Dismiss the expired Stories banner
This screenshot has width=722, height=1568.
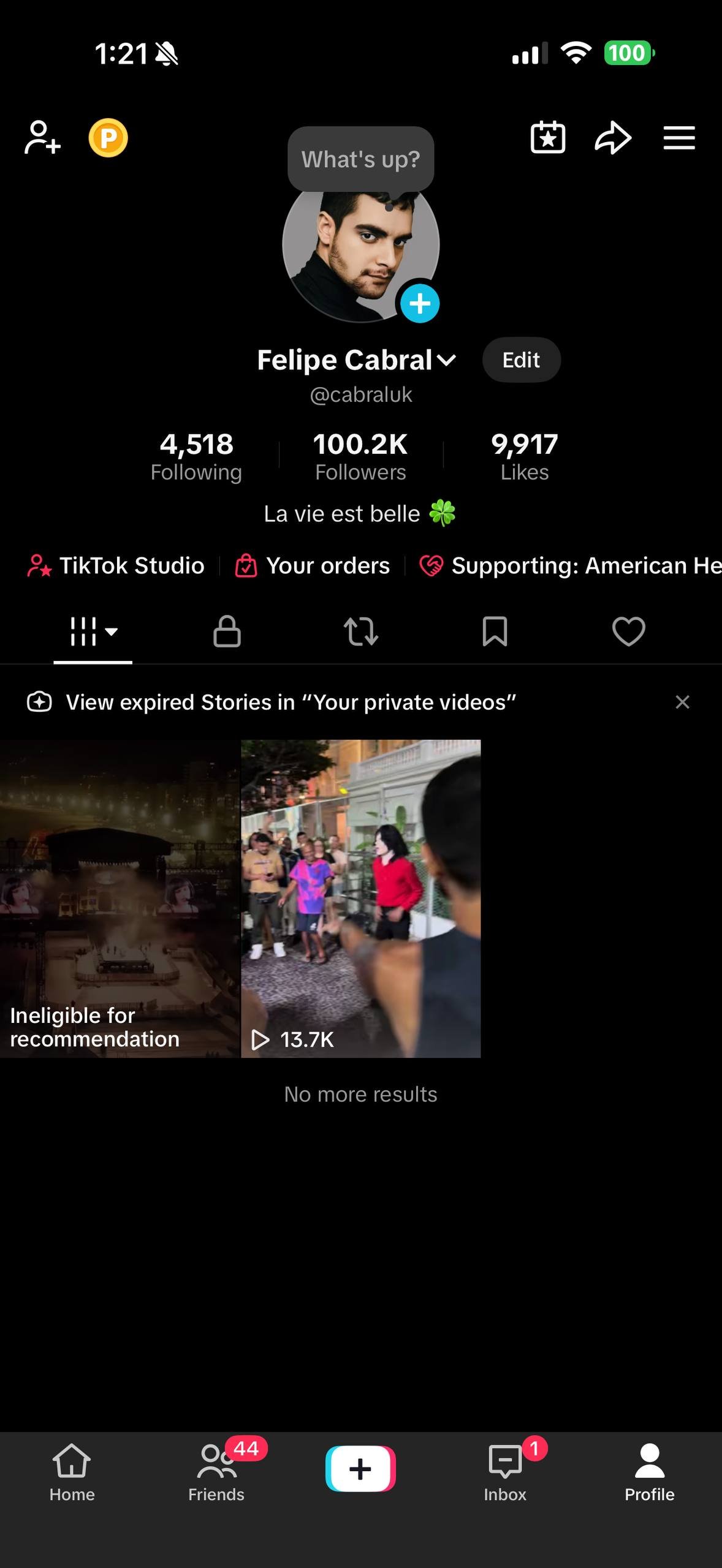682,702
